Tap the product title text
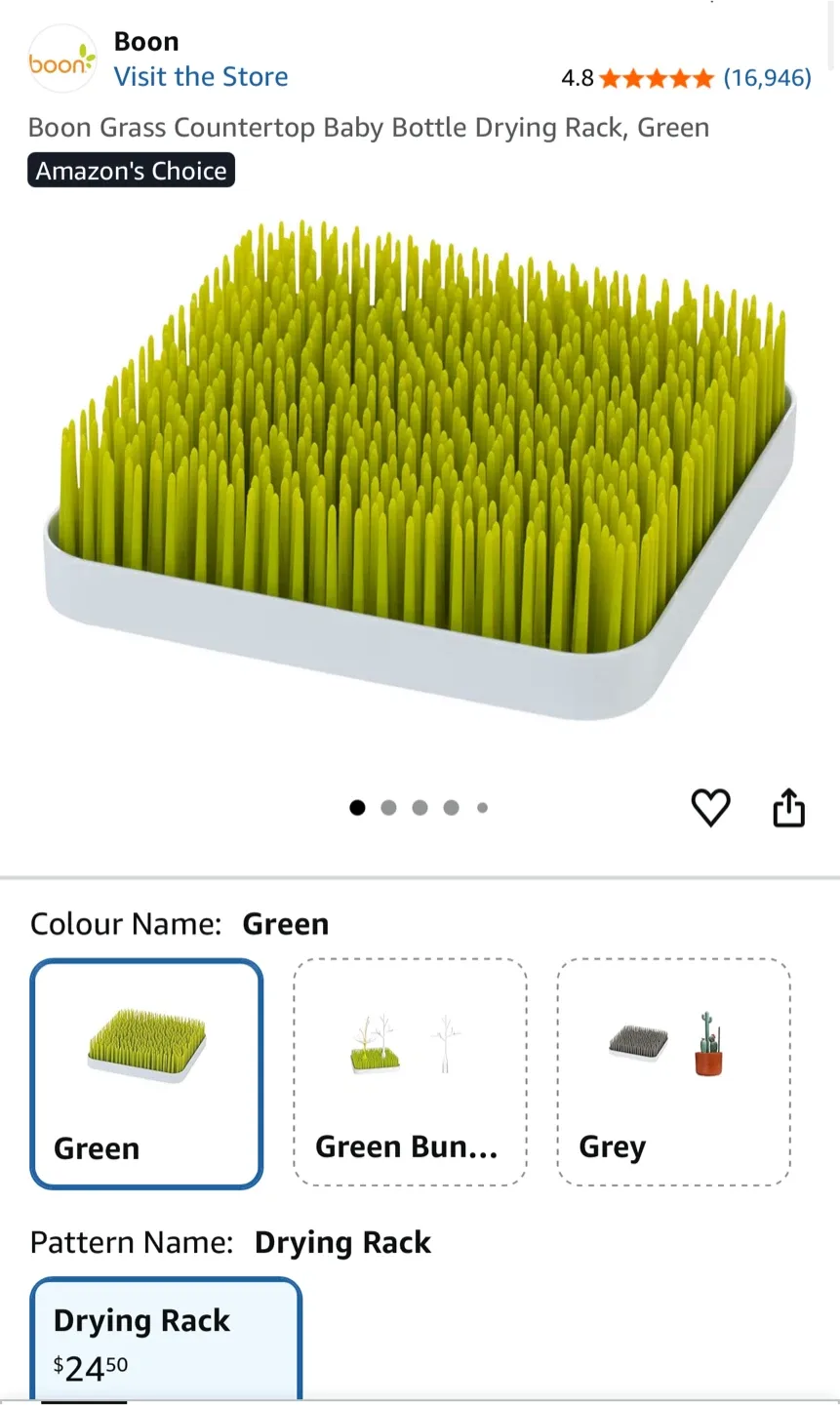This screenshot has width=840, height=1405. click(x=369, y=127)
